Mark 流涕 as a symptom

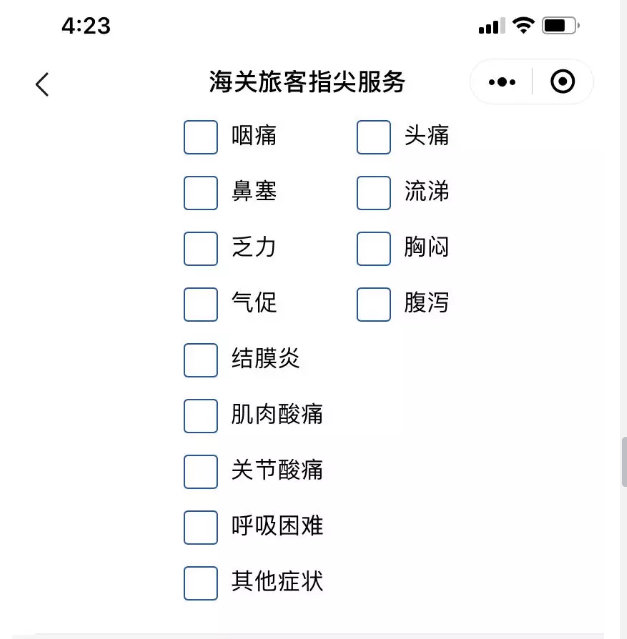click(x=374, y=193)
